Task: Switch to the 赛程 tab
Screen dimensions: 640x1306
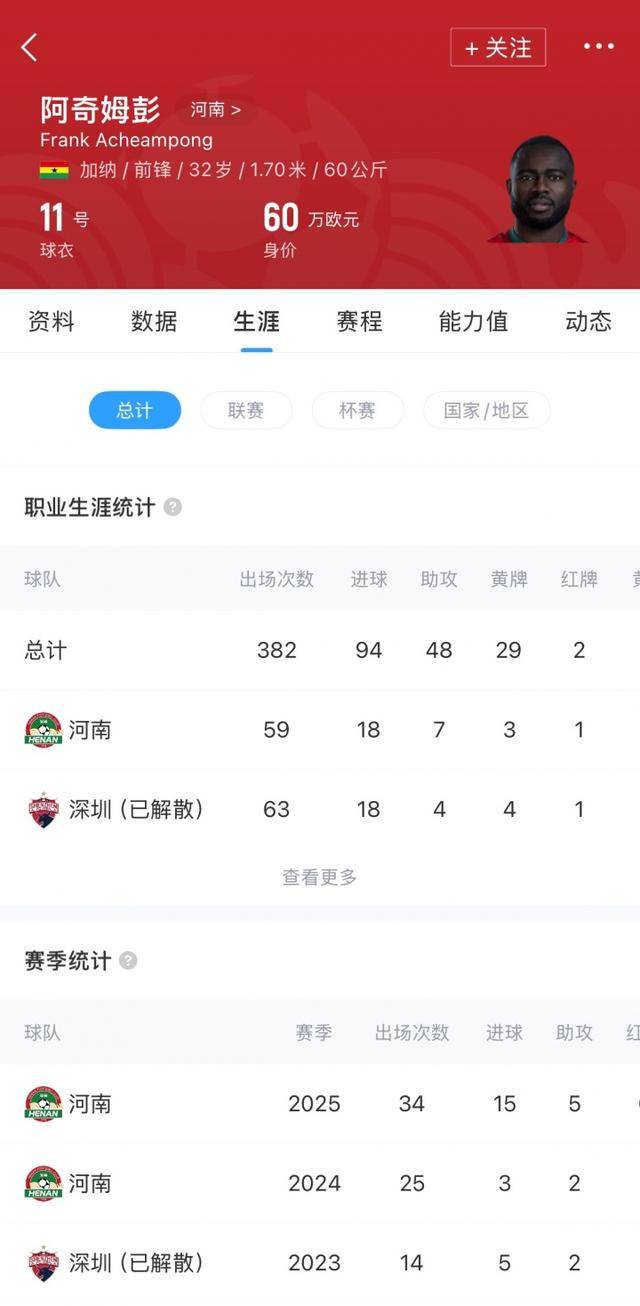Action: click(359, 321)
